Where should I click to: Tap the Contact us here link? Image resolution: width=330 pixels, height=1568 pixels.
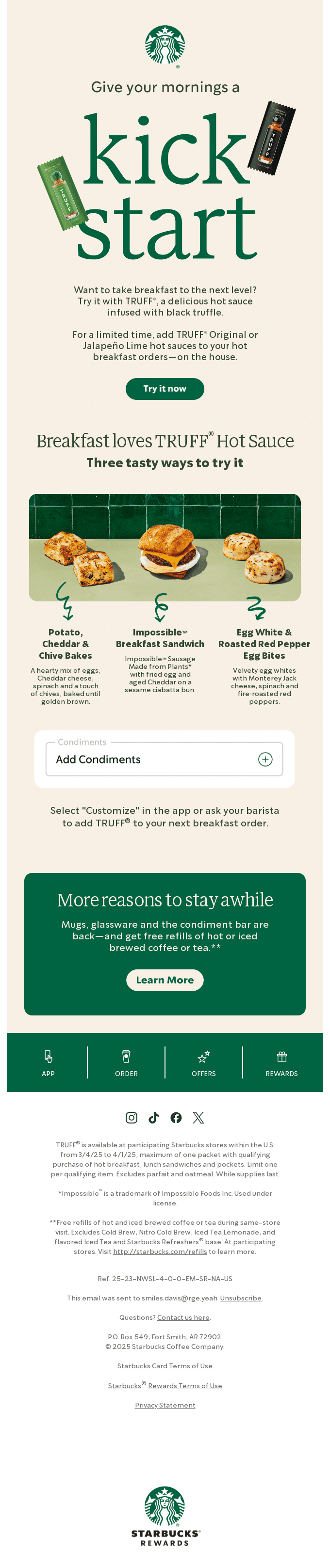click(x=183, y=1317)
